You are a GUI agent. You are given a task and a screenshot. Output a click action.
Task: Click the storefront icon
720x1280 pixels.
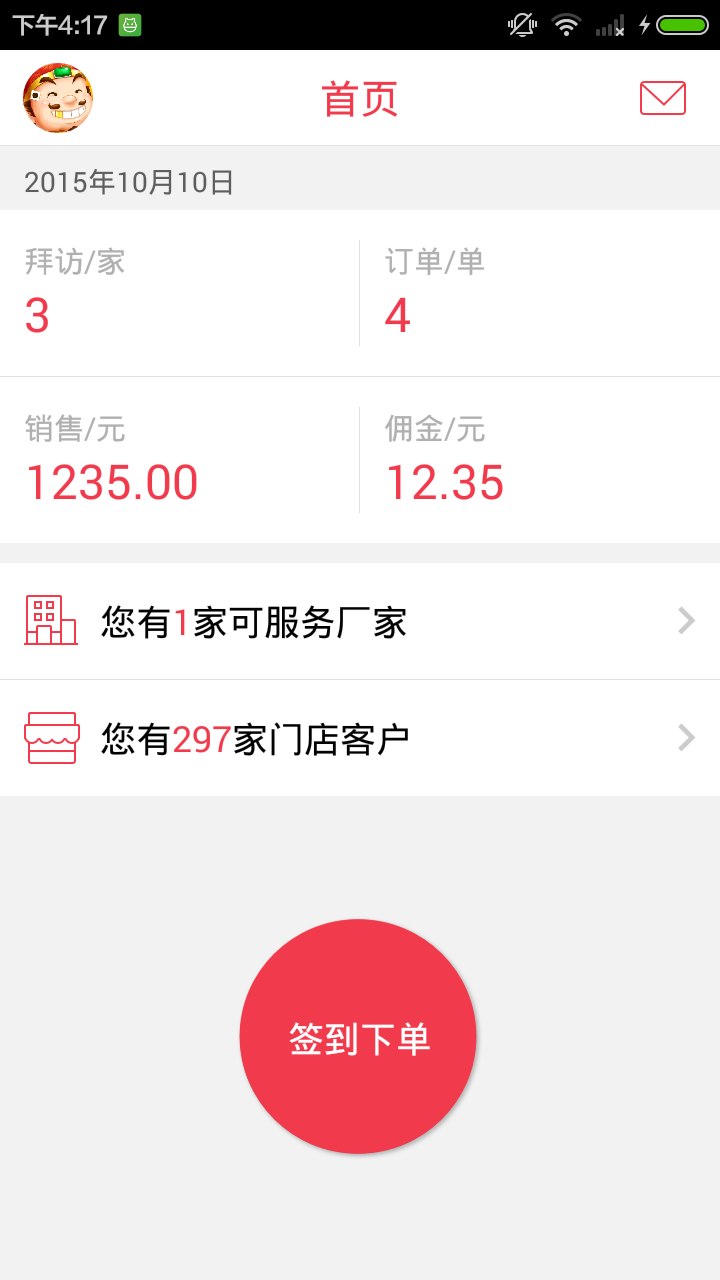click(x=51, y=738)
